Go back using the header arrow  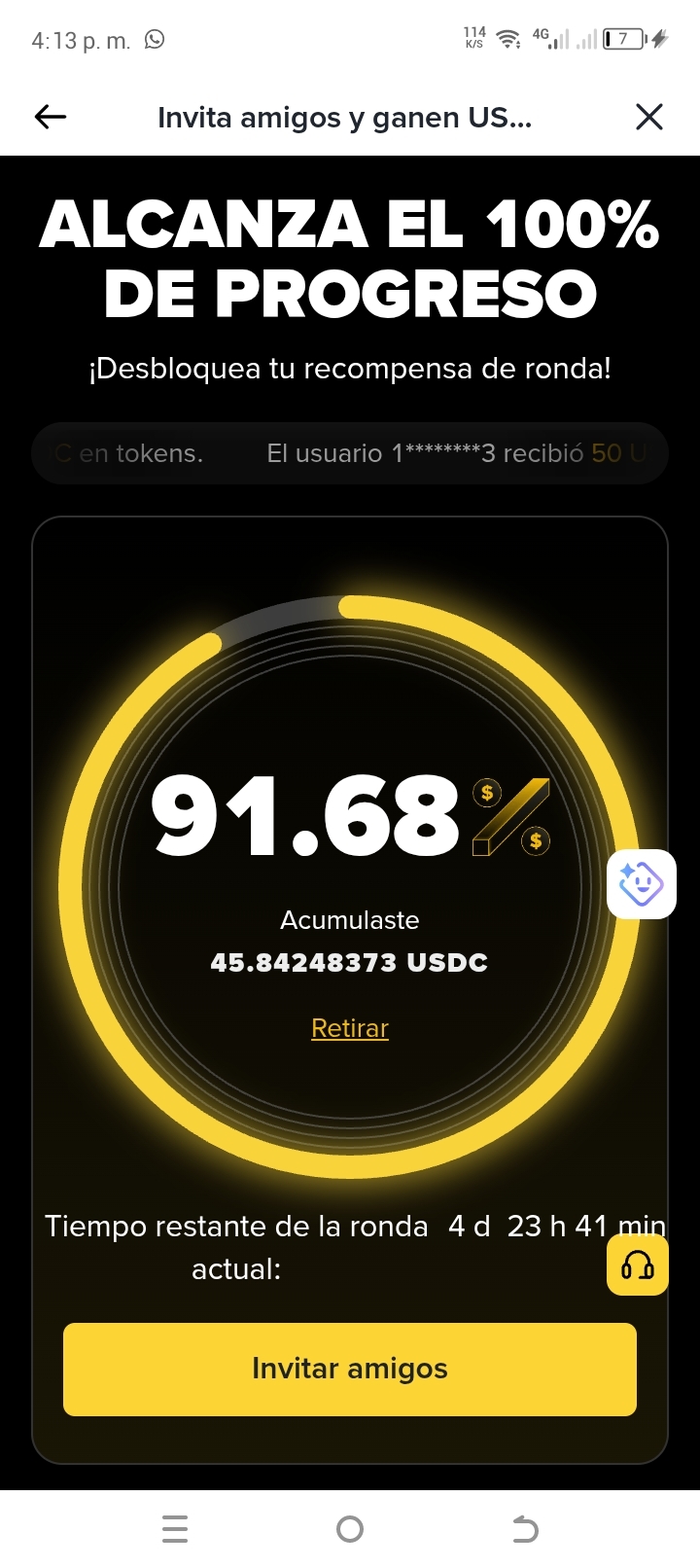(x=51, y=118)
